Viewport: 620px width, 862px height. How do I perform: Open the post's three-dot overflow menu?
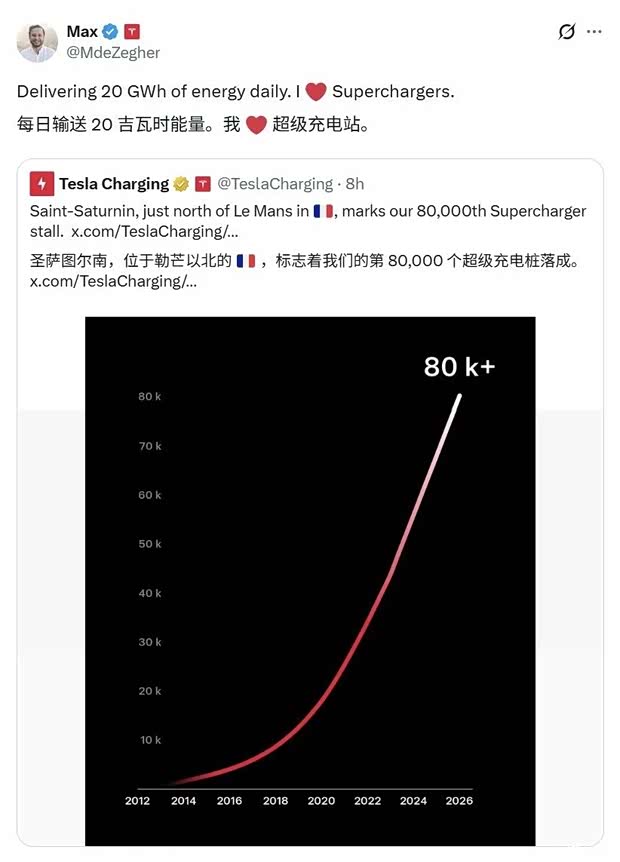pyautogui.click(x=595, y=32)
